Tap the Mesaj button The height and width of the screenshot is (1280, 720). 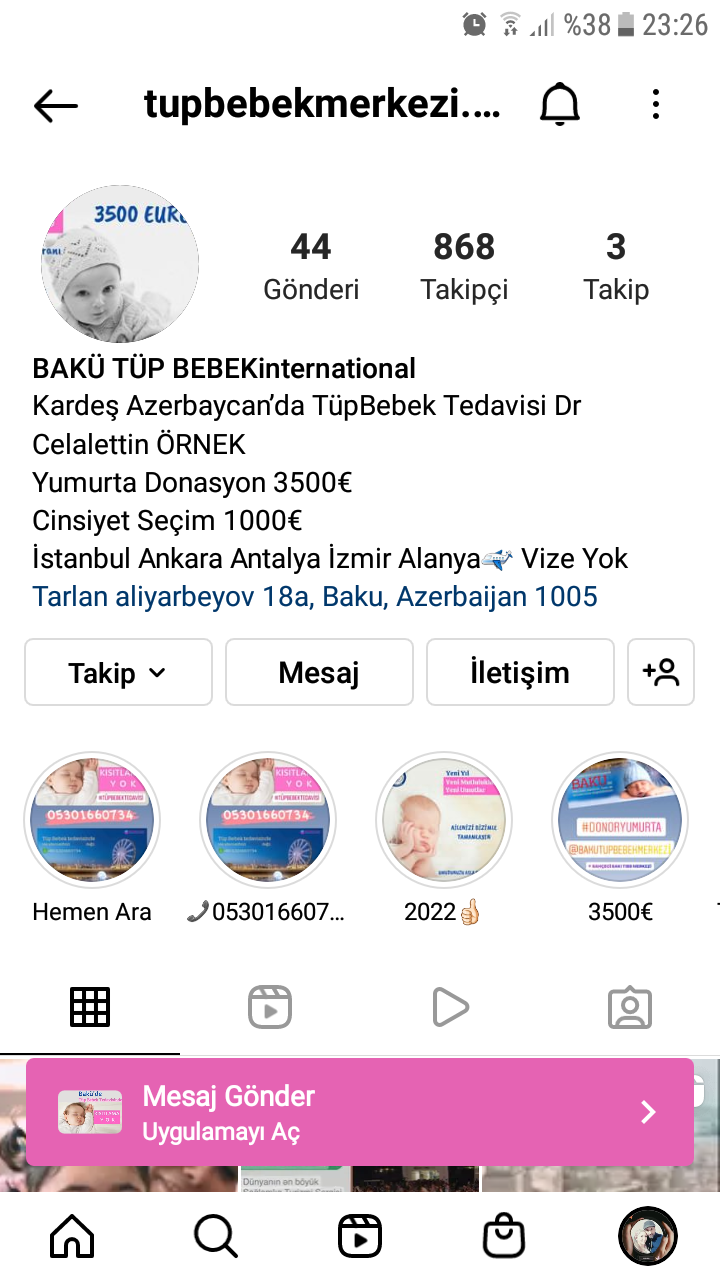coord(319,673)
